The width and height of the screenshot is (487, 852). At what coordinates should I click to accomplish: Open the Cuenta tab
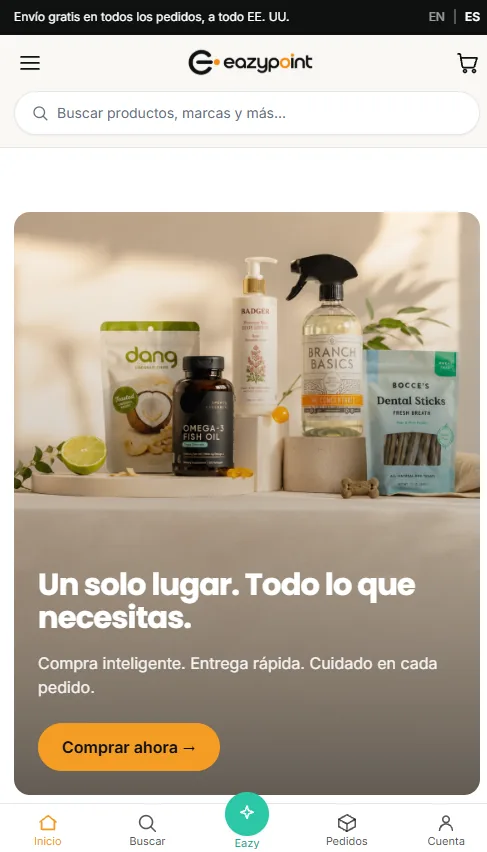click(446, 830)
